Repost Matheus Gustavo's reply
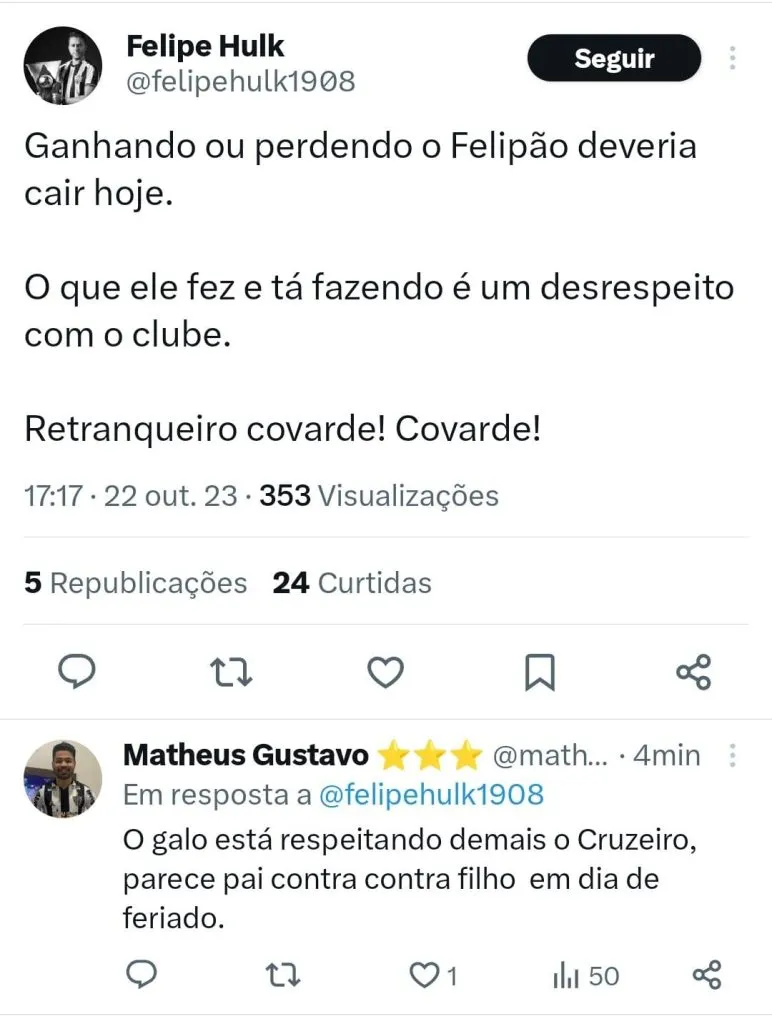The height and width of the screenshot is (1024, 772). (285, 975)
